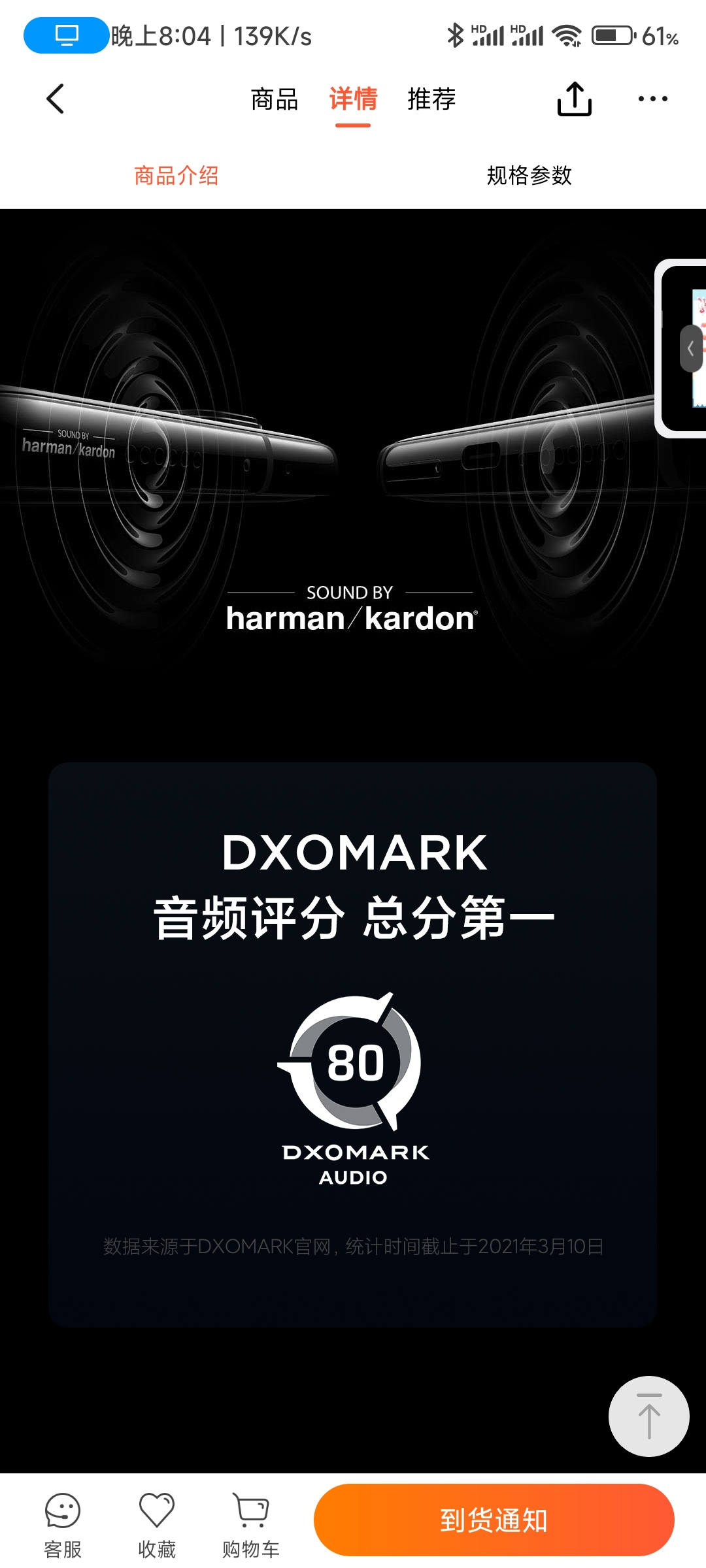Image resolution: width=706 pixels, height=1568 pixels.
Task: Share this product page
Action: tap(574, 99)
